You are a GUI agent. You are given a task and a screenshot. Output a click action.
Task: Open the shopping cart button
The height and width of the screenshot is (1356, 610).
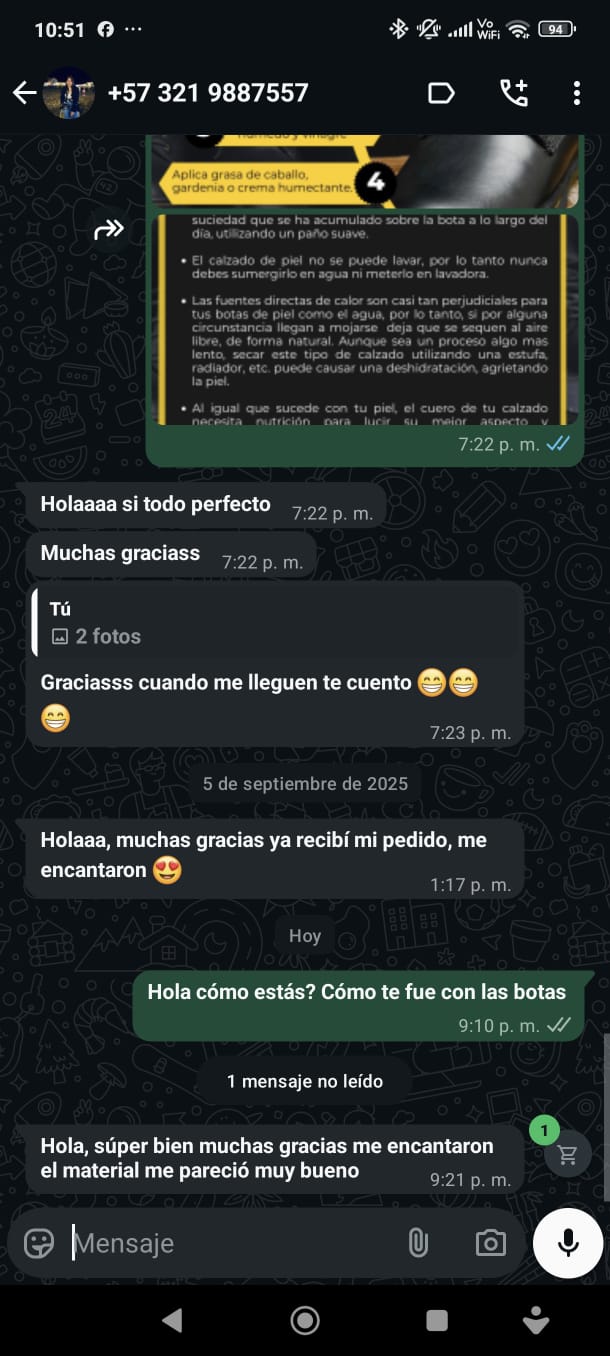(567, 1155)
